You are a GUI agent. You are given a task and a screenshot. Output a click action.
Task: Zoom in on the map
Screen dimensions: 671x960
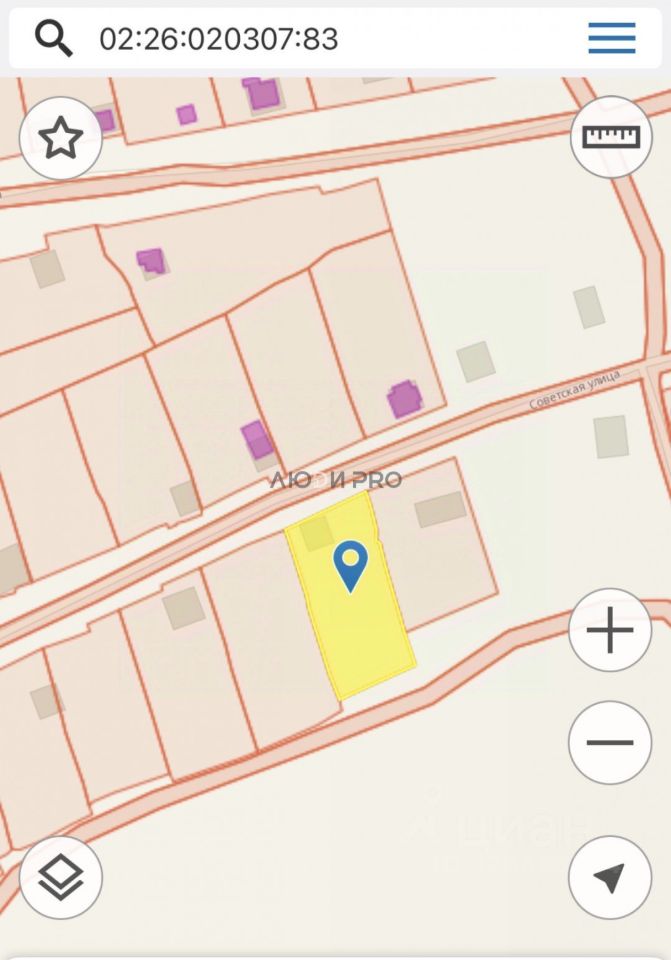coord(610,631)
